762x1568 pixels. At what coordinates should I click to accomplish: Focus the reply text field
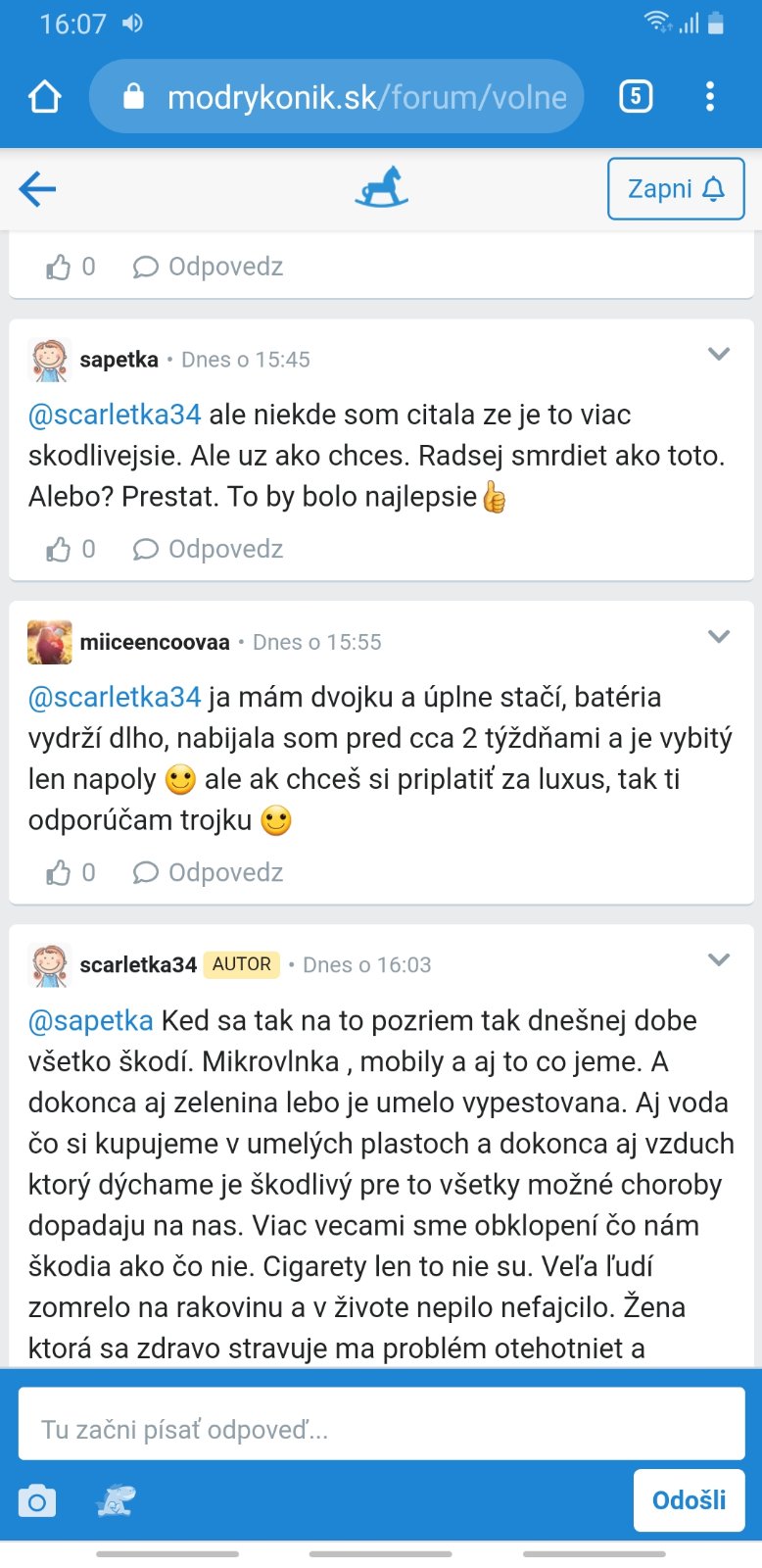point(381,1429)
